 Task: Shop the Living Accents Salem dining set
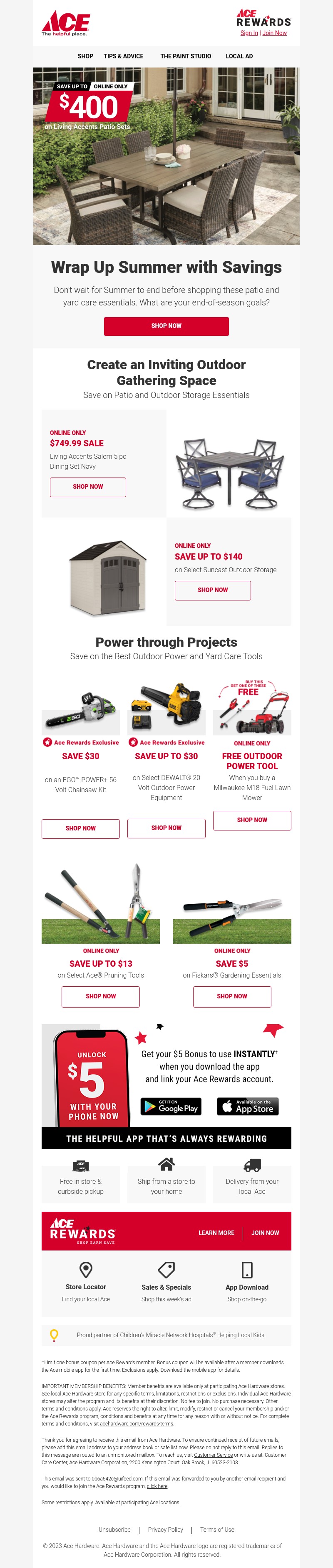pyautogui.click(x=87, y=487)
